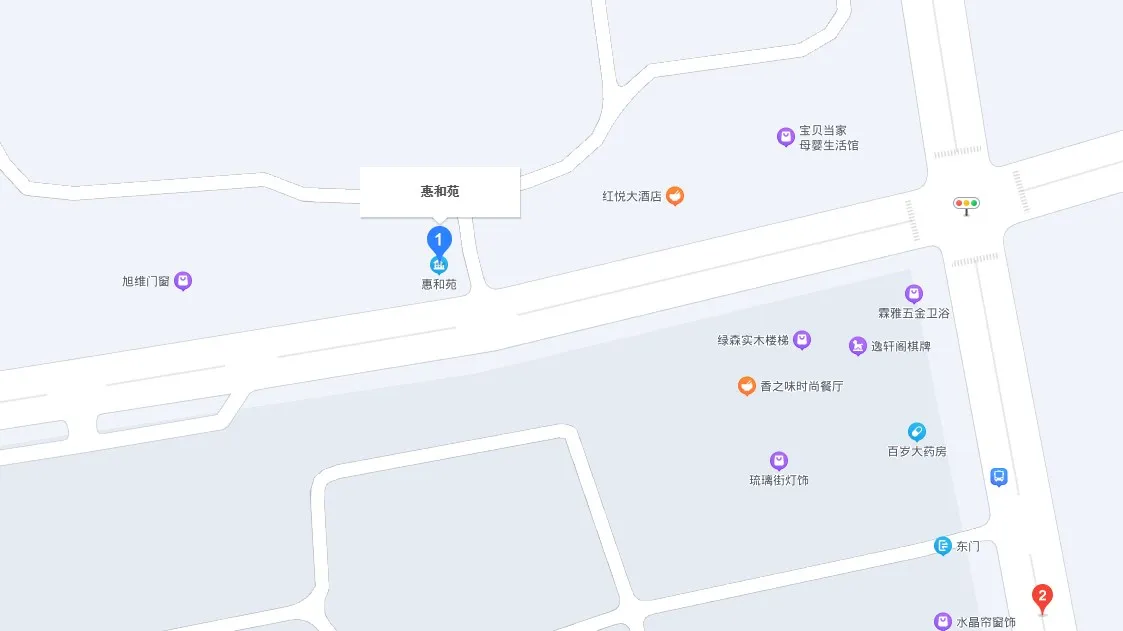The height and width of the screenshot is (631, 1123).
Task: Open the 绿森实木楼梯 marker
Action: 802,340
